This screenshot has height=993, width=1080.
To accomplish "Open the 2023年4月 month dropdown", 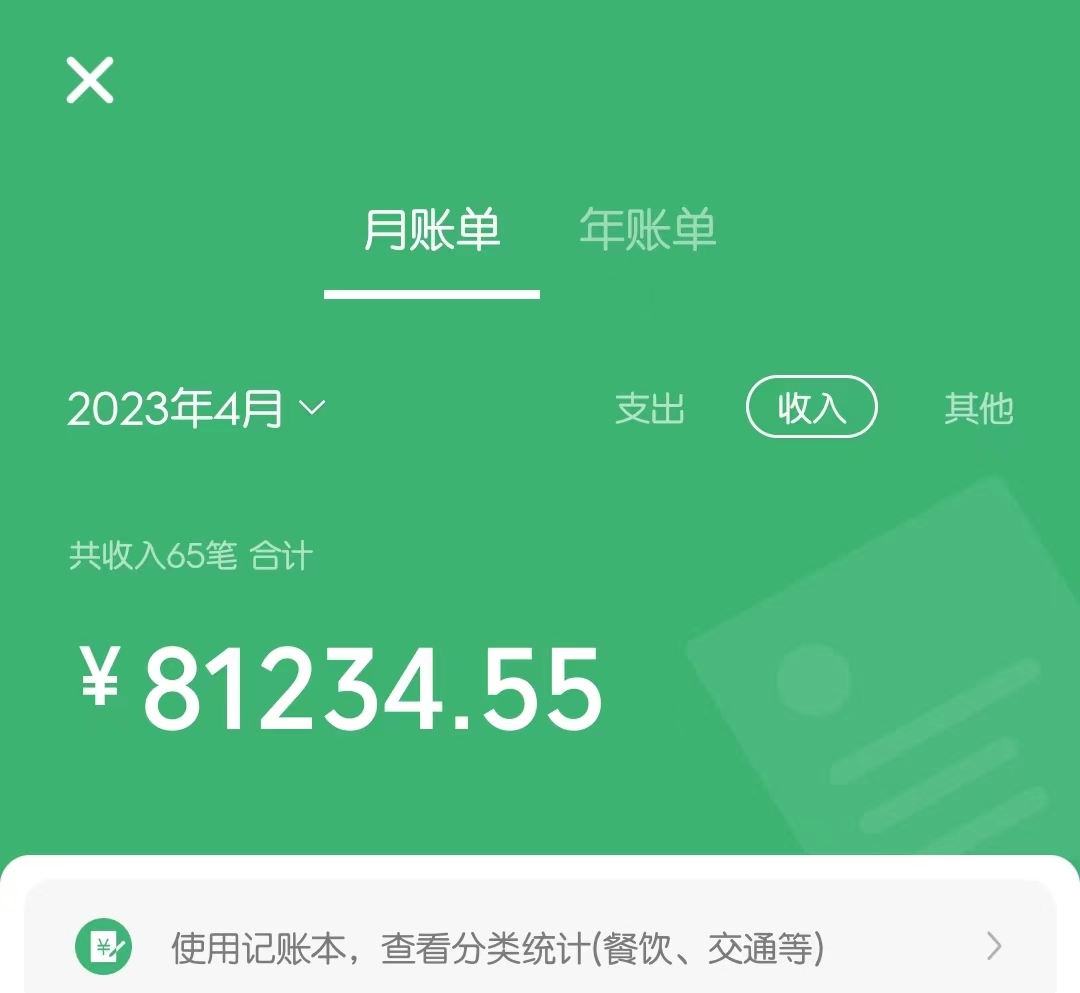I will pyautogui.click(x=196, y=409).
